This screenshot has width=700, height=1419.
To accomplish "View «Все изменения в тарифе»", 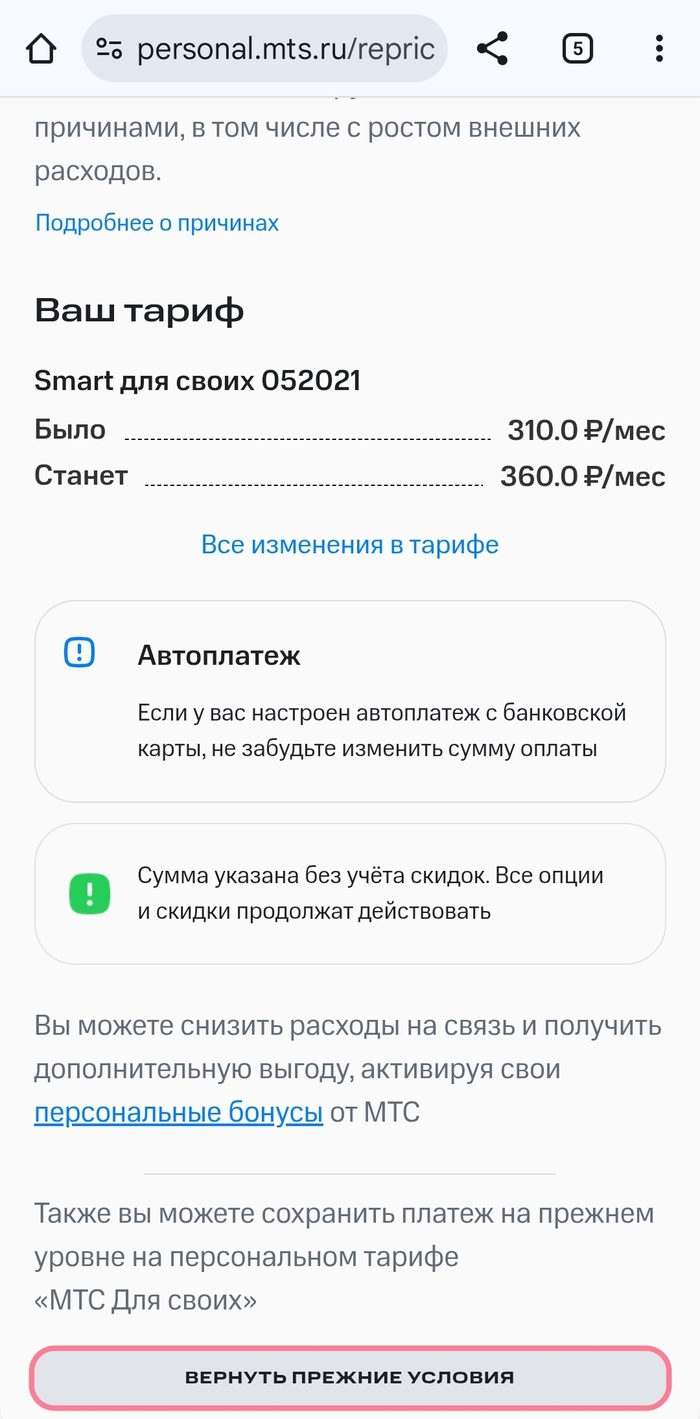I will coord(350,545).
